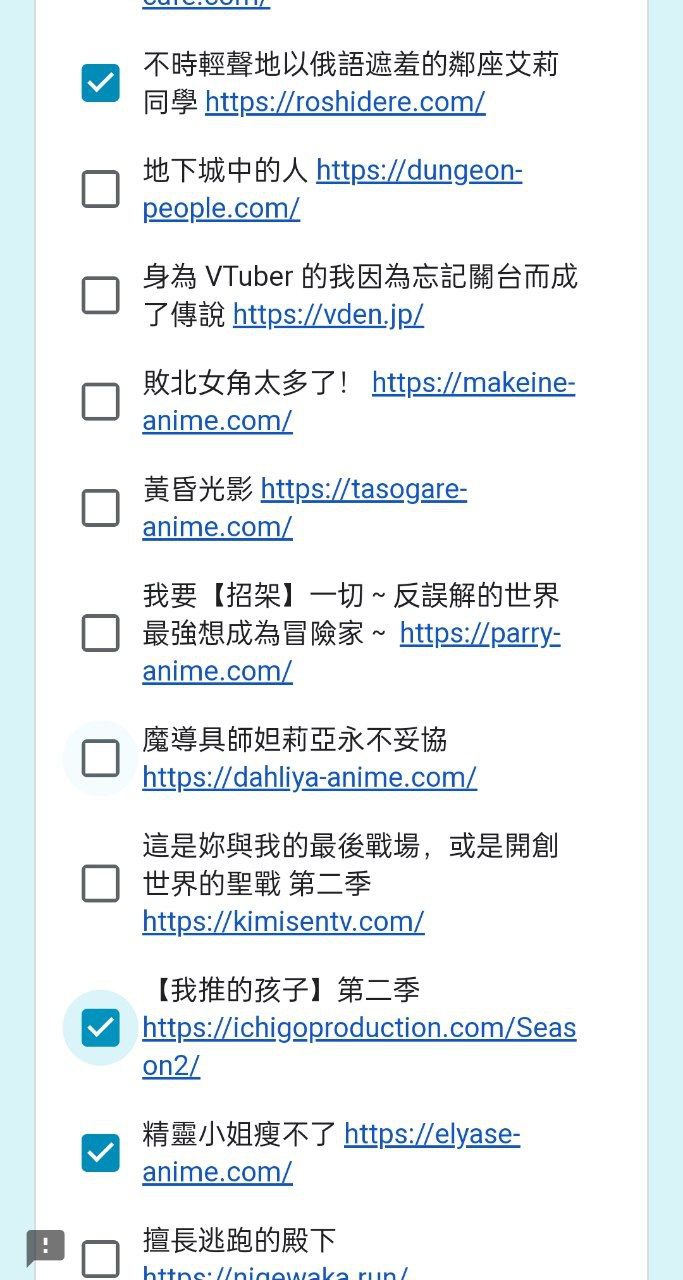This screenshot has width=683, height=1280.
Task: Uncheck the 不時輕聲地以俄語遮羞的鄰座艾莉同學 checkbox
Action: [x=100, y=83]
